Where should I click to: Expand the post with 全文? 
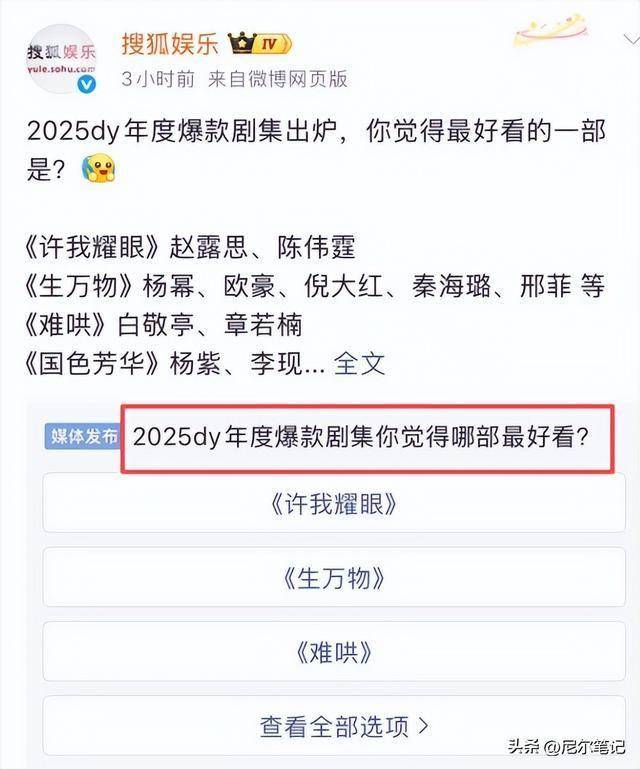pos(359,362)
